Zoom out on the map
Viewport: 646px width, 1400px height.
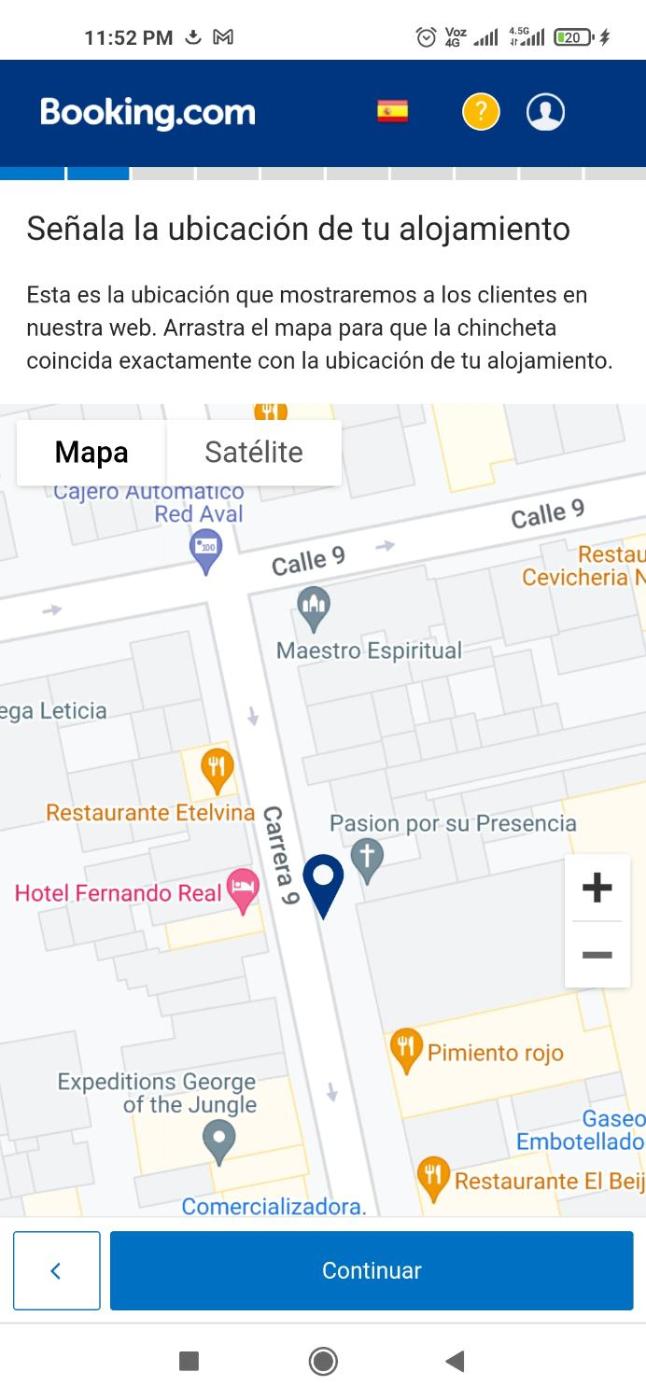pos(597,955)
